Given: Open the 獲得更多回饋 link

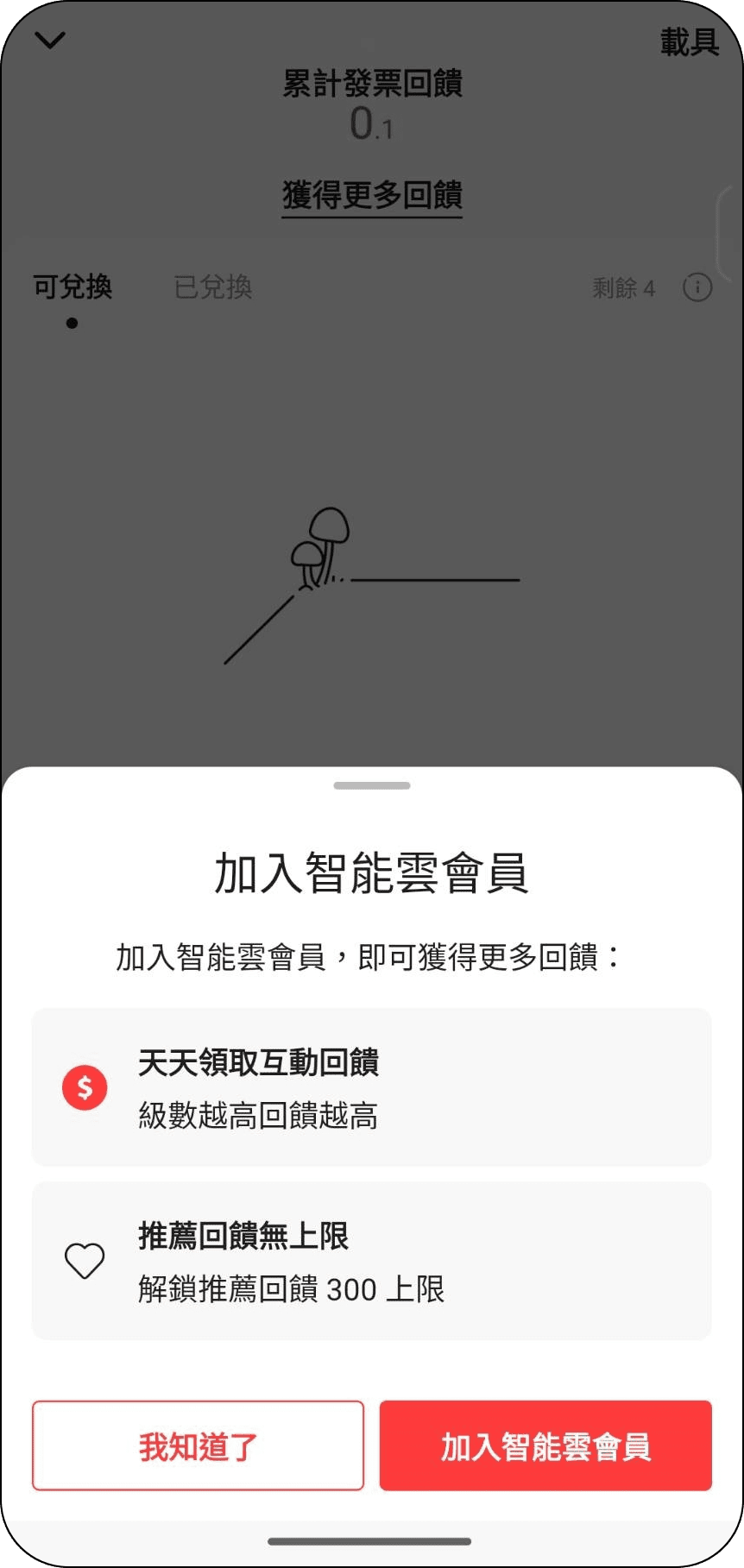Looking at the screenshot, I should [x=372, y=195].
